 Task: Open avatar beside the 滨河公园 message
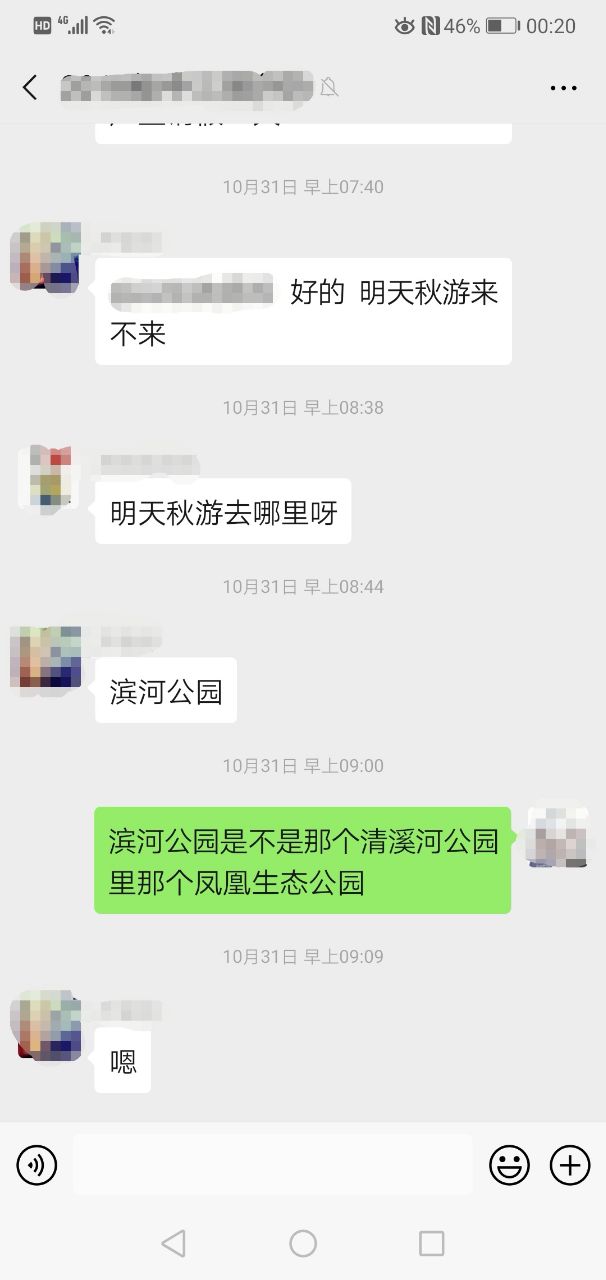point(46,658)
